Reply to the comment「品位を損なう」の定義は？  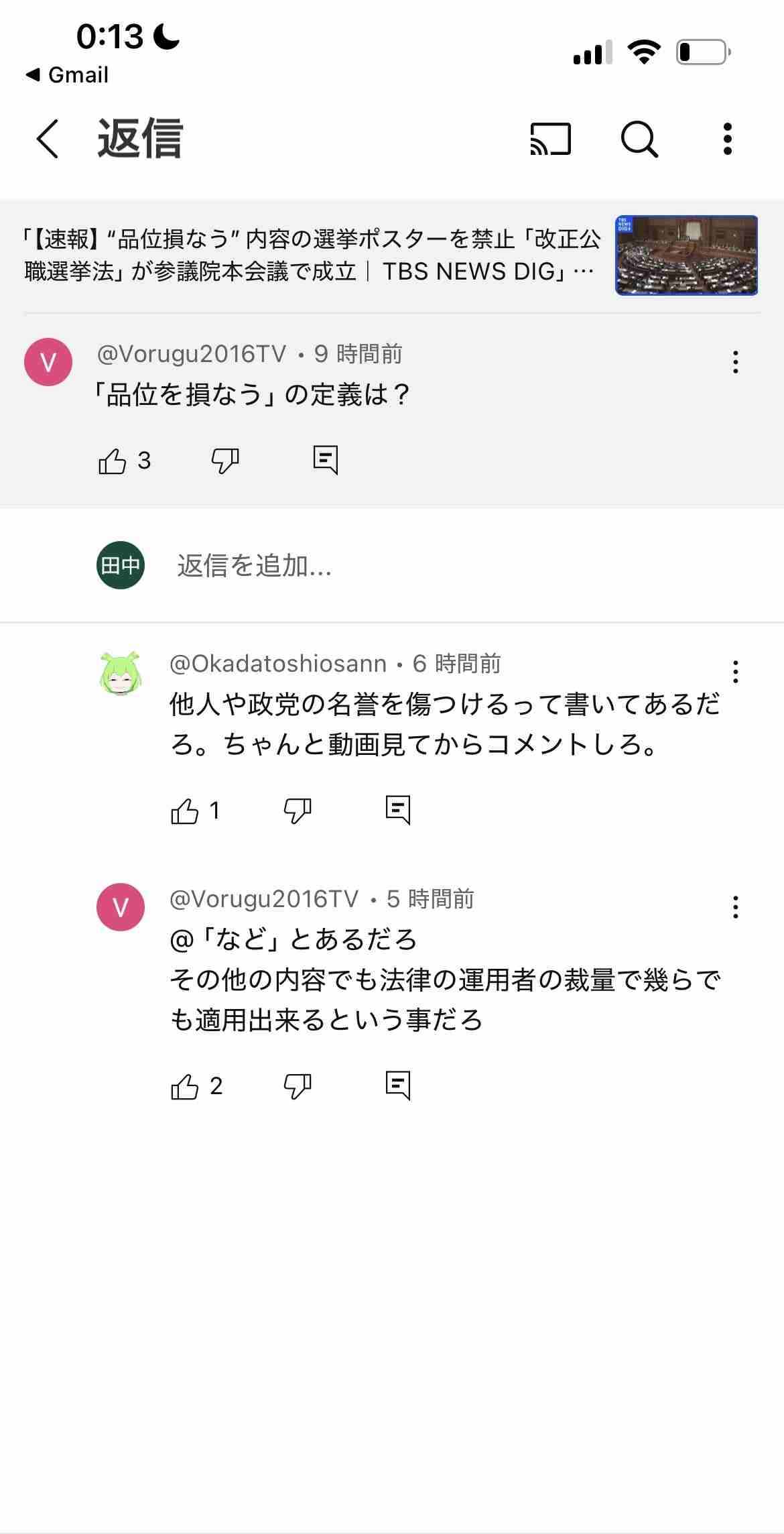coord(326,460)
